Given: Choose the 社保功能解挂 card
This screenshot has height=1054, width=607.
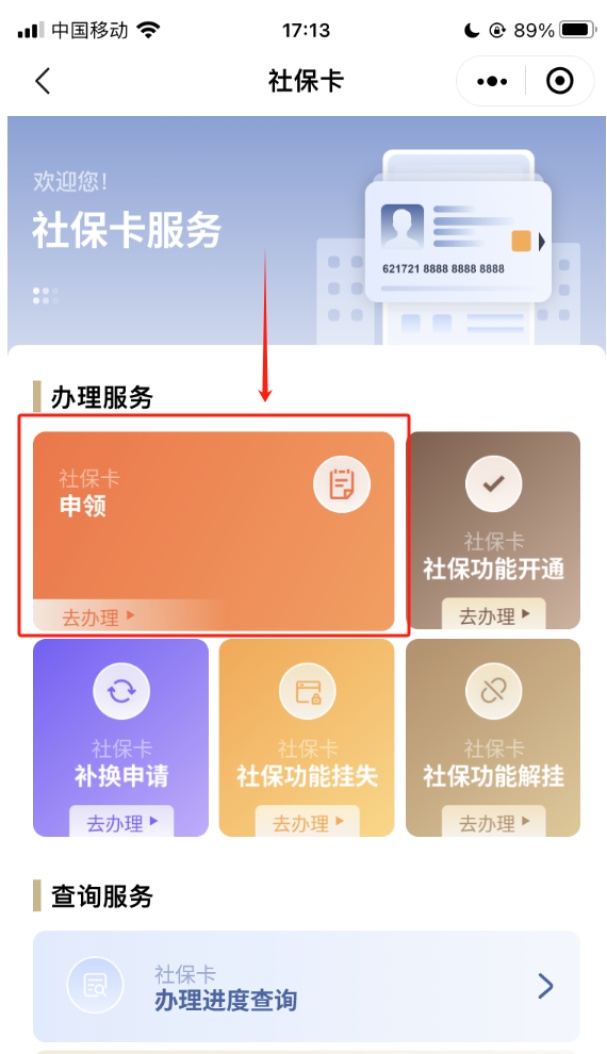Looking at the screenshot, I should point(493,737).
